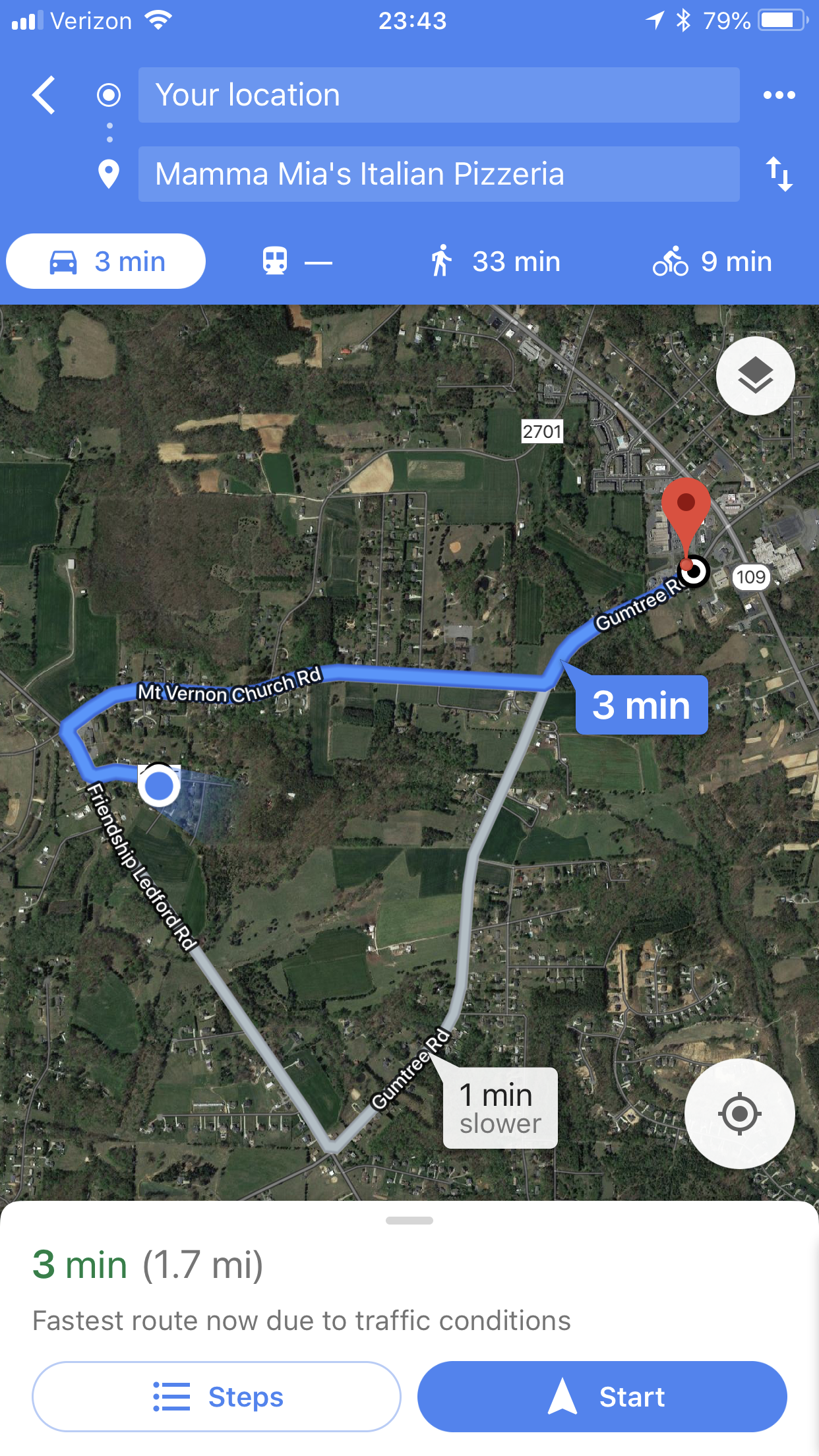Select the driving tab showing 3 min
The image size is (819, 1456).
(x=106, y=262)
